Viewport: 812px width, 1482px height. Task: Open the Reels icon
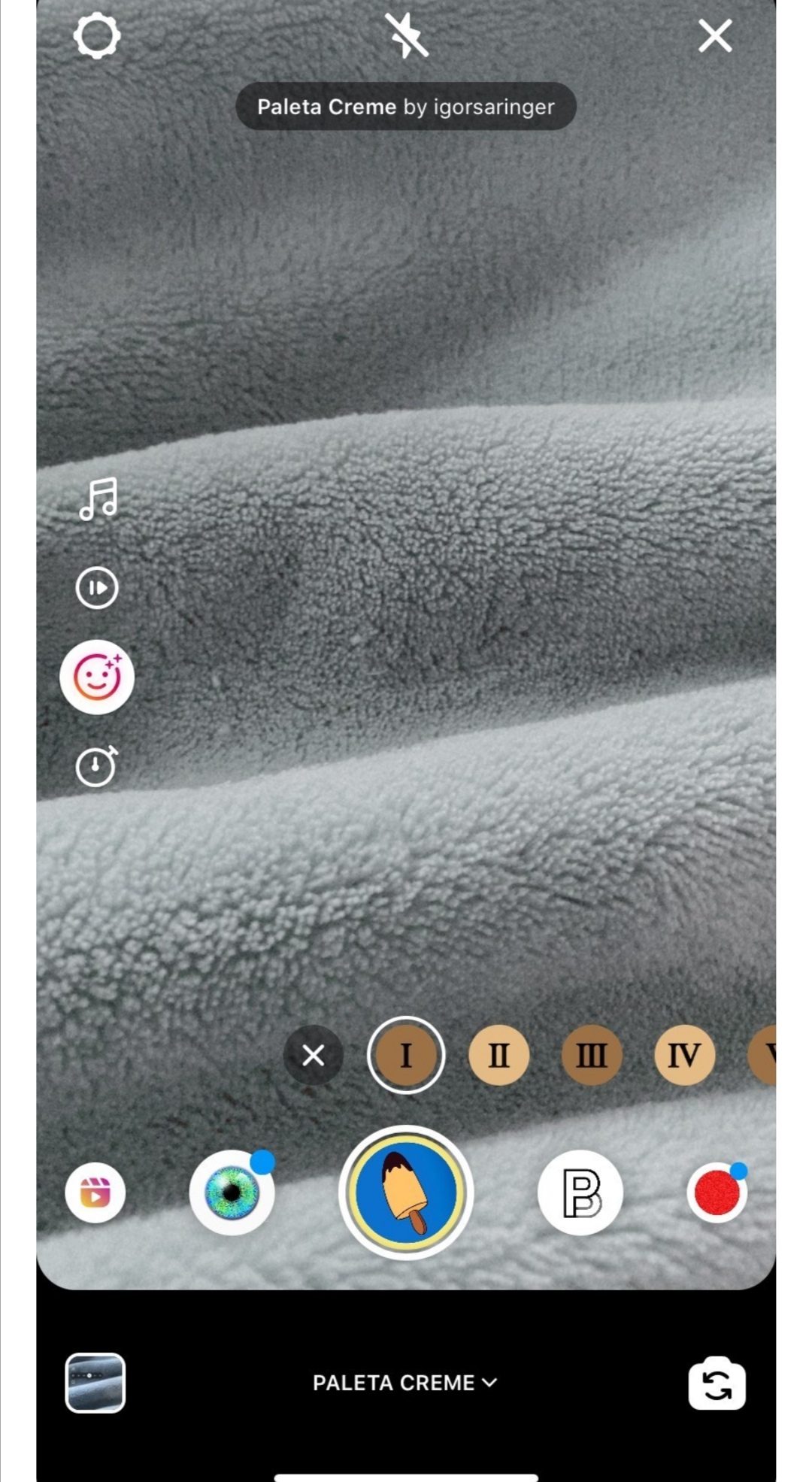[x=95, y=1193]
